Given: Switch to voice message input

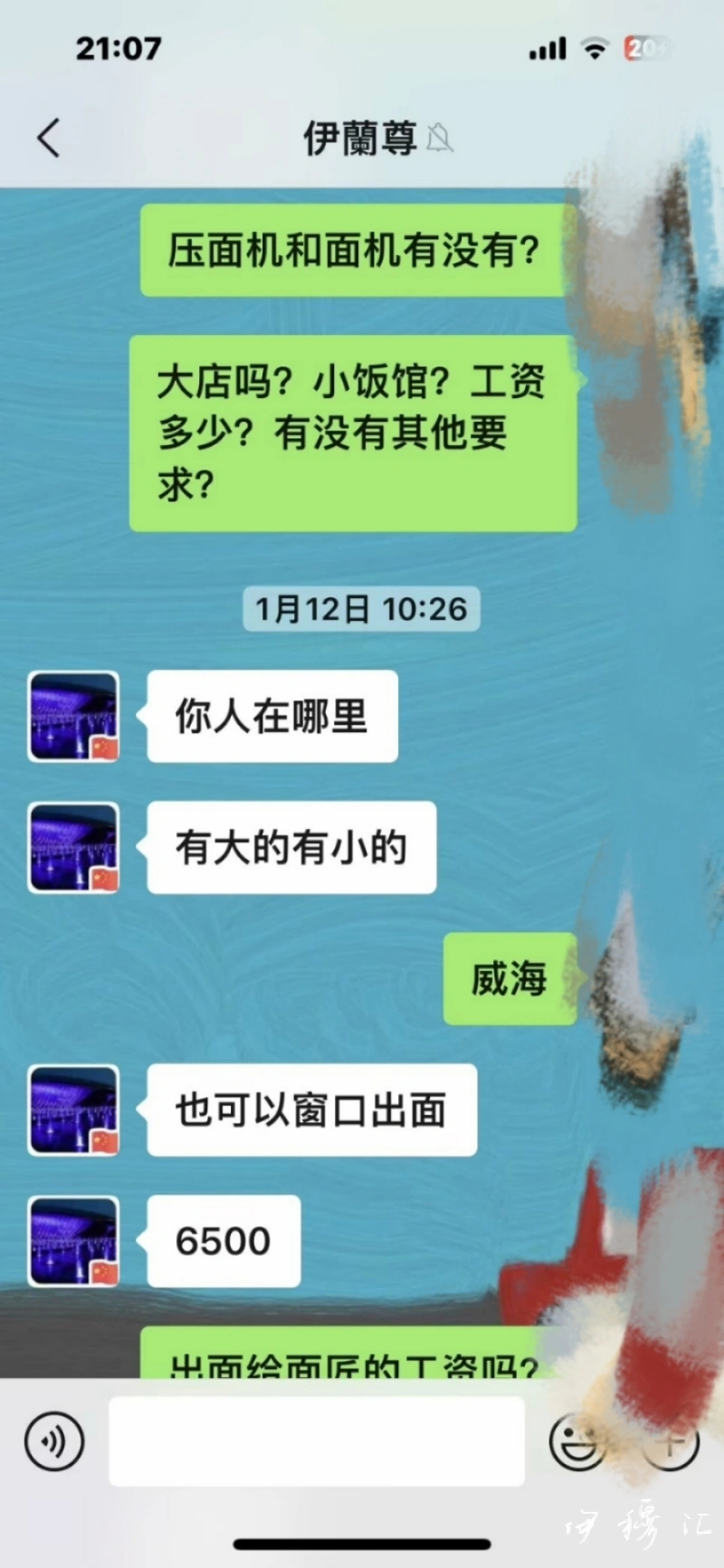Looking at the screenshot, I should pos(54,1441).
